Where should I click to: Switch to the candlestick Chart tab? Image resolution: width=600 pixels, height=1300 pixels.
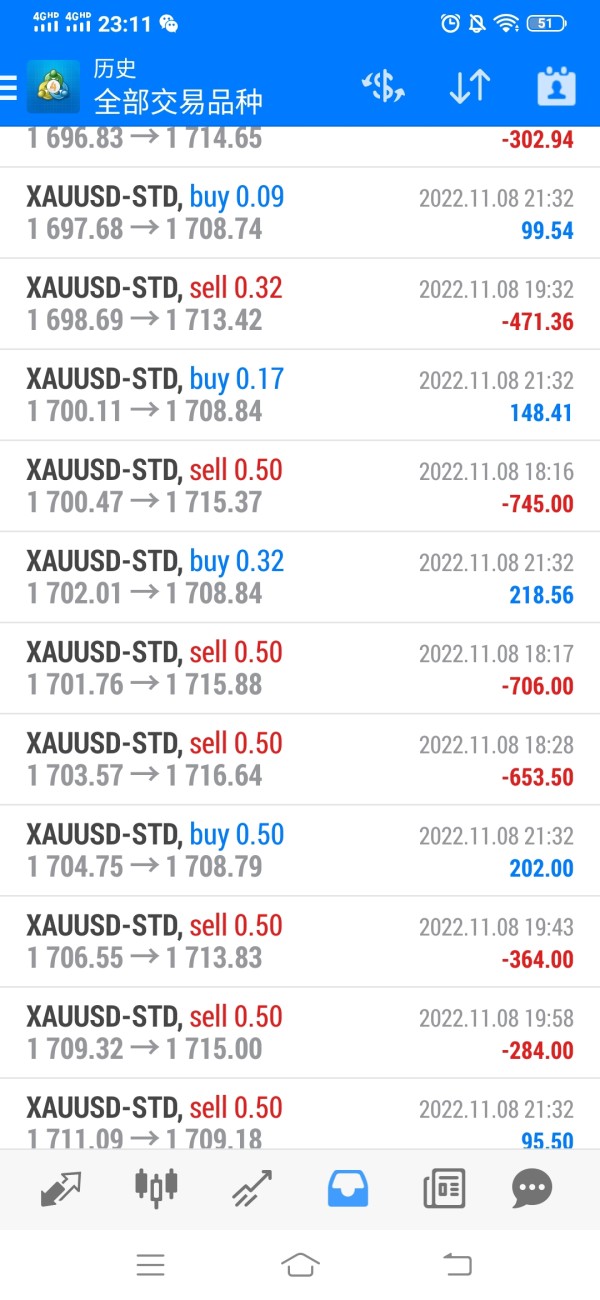(156, 1188)
